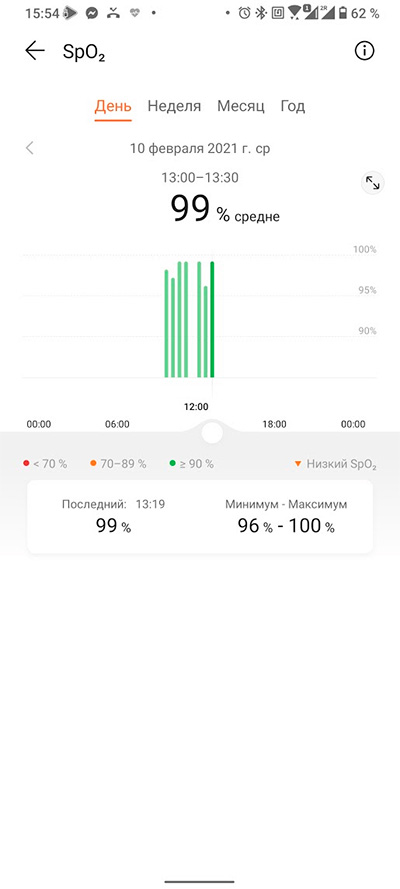Go back from the SpO₂ screen
This screenshot has width=400, height=889.
(35, 51)
